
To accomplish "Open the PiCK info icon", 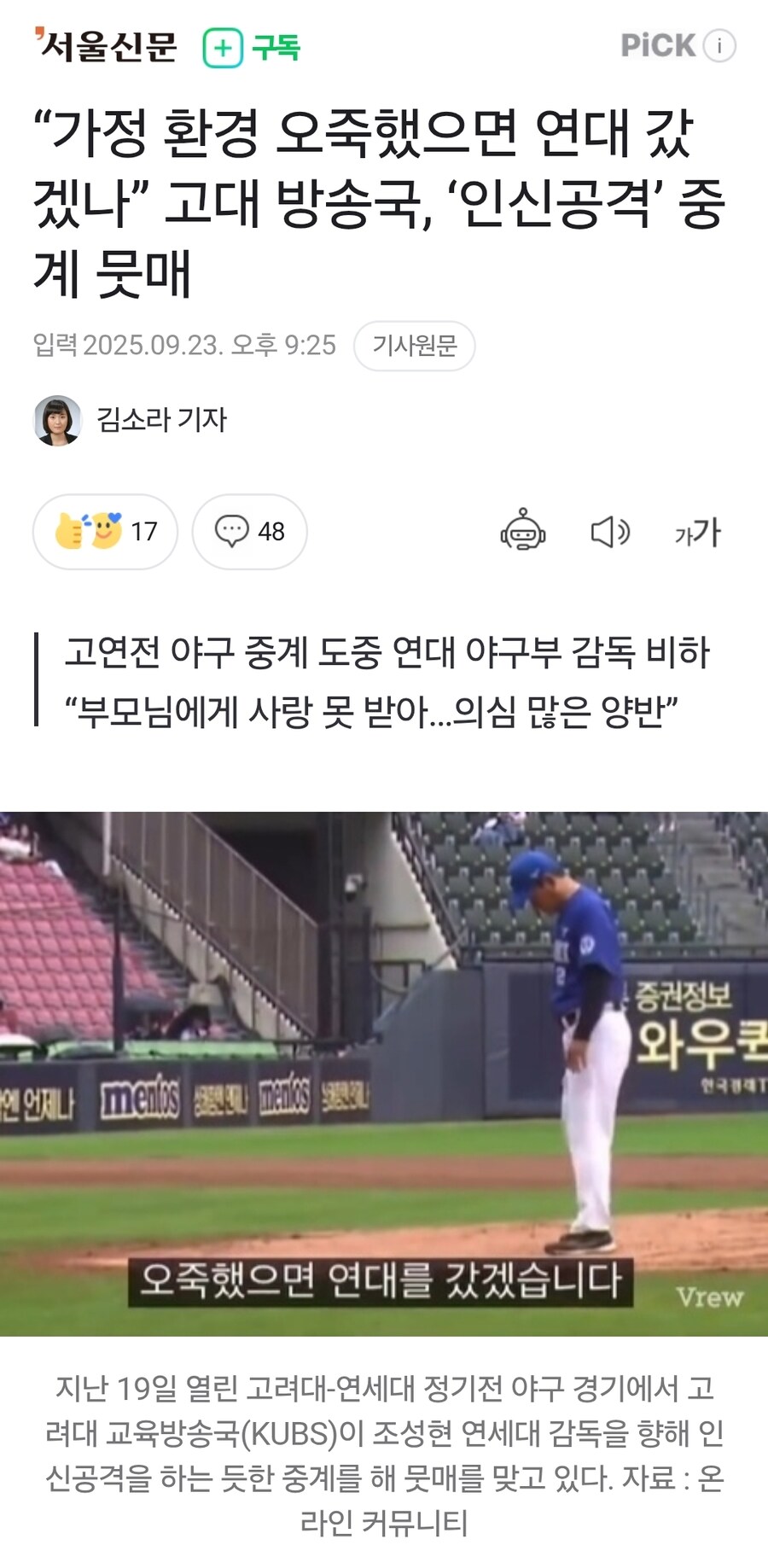I will [x=719, y=45].
